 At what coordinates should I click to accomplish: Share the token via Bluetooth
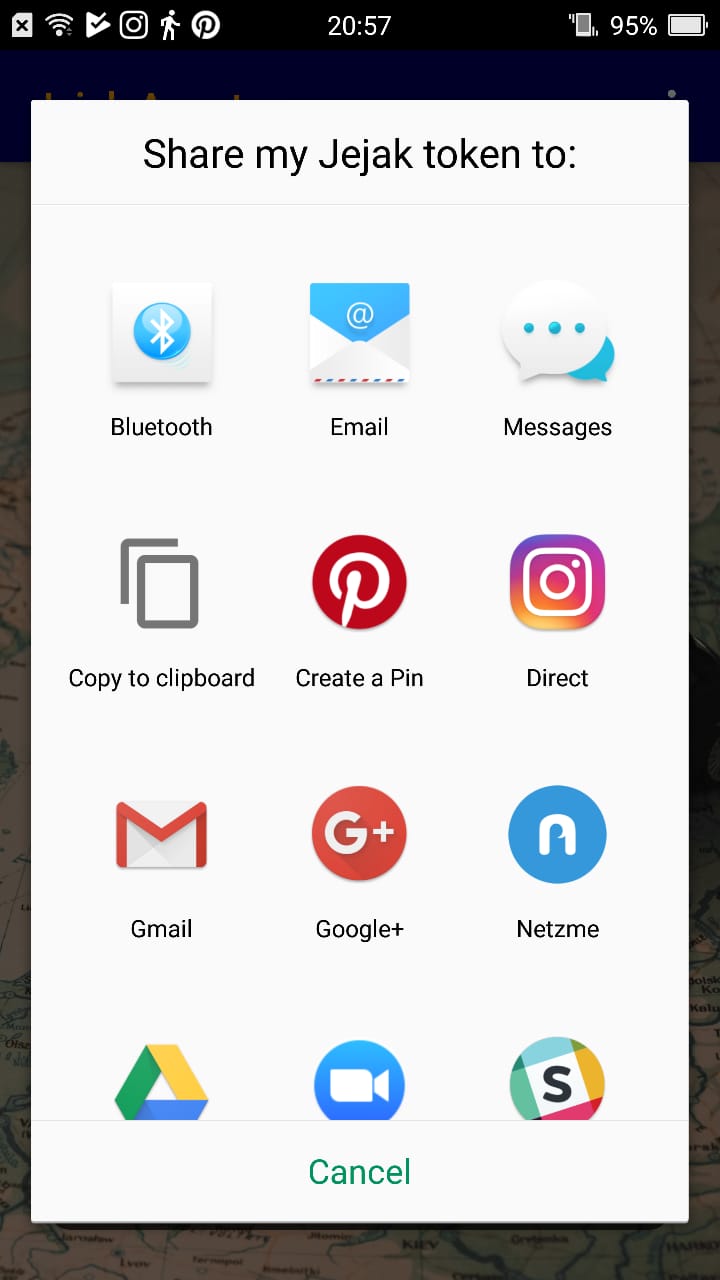coord(161,360)
